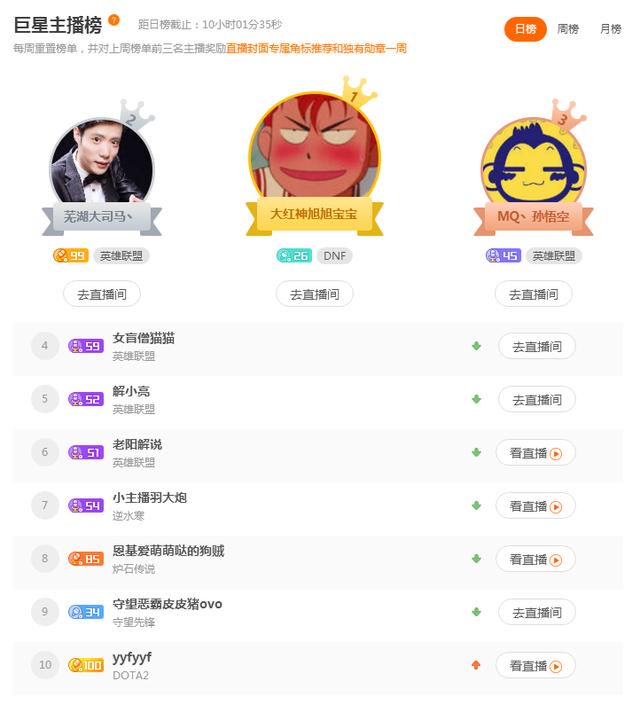Go to MQ、孙悟空's live room
This screenshot has width=640, height=705.
(x=533, y=294)
